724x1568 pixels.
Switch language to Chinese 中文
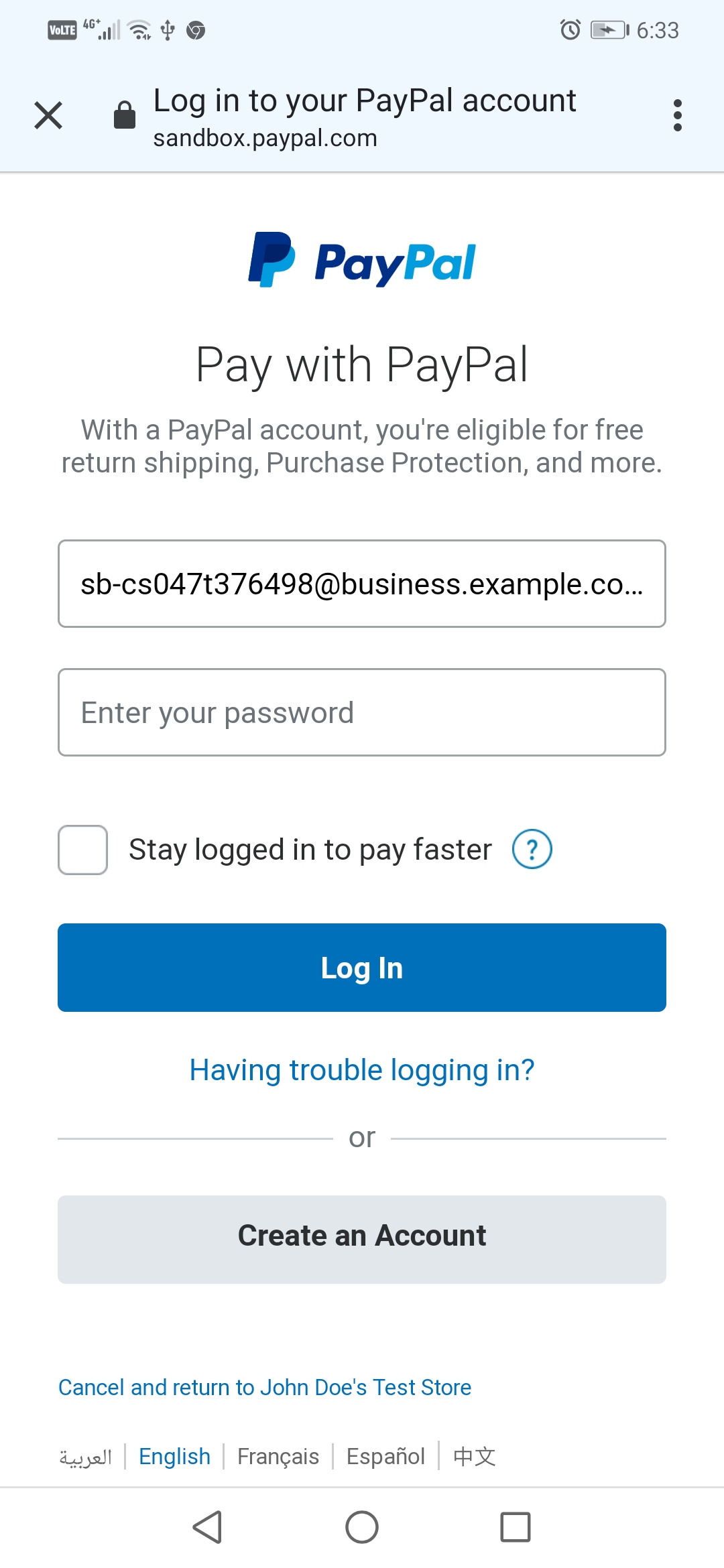pos(474,1457)
